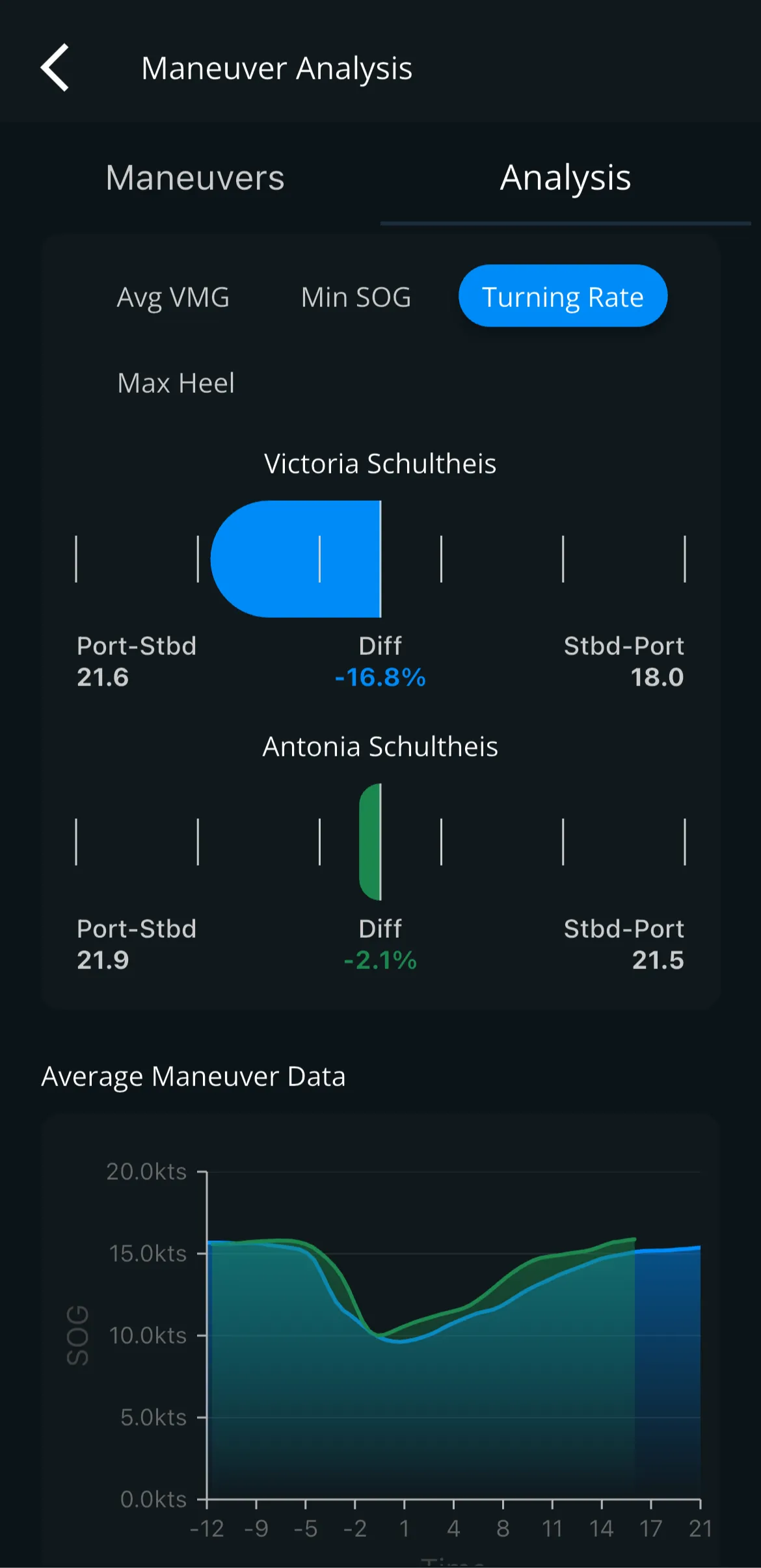Click Victoria Schultheis name heading
Screen dimensions: 761x1568
pos(380,463)
